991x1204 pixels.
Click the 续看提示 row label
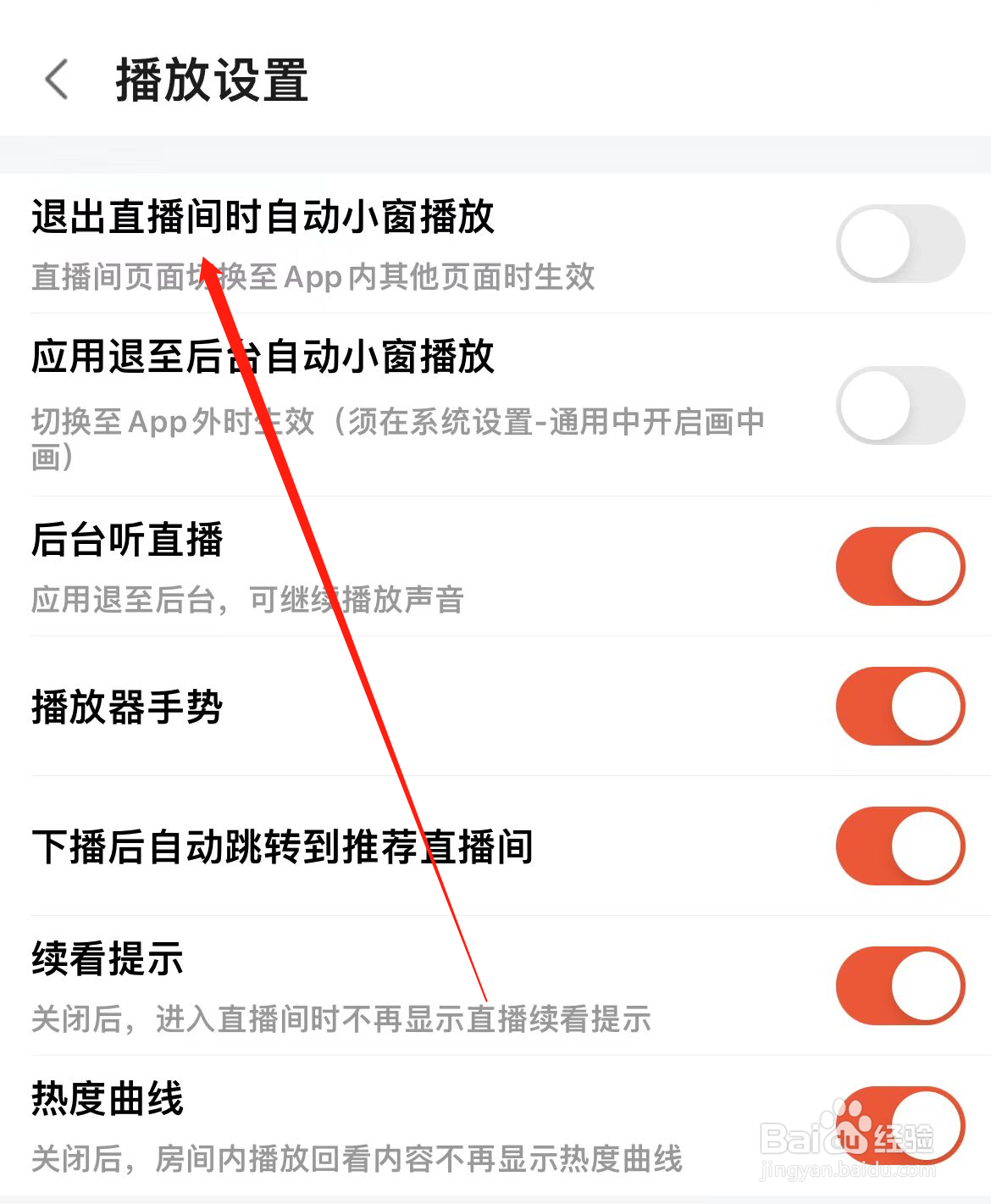coord(107,959)
